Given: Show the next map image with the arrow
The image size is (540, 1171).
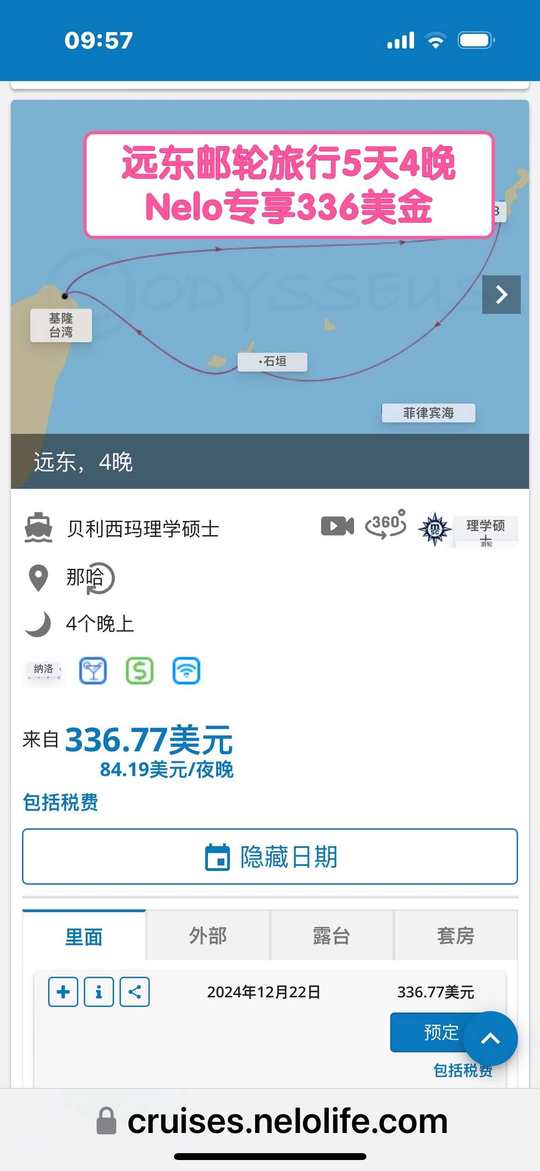Looking at the screenshot, I should point(501,295).
